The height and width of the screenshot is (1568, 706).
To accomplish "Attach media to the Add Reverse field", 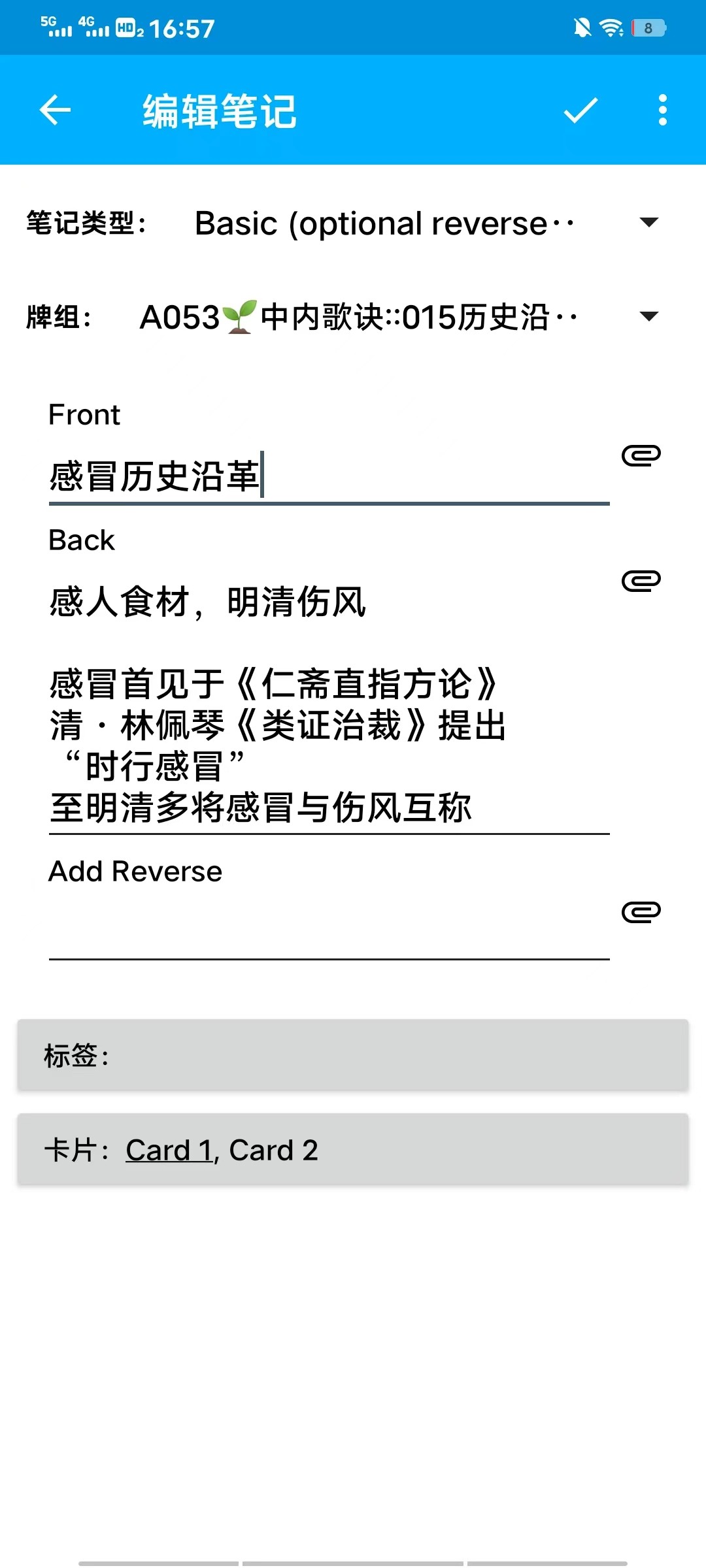I will [x=641, y=911].
